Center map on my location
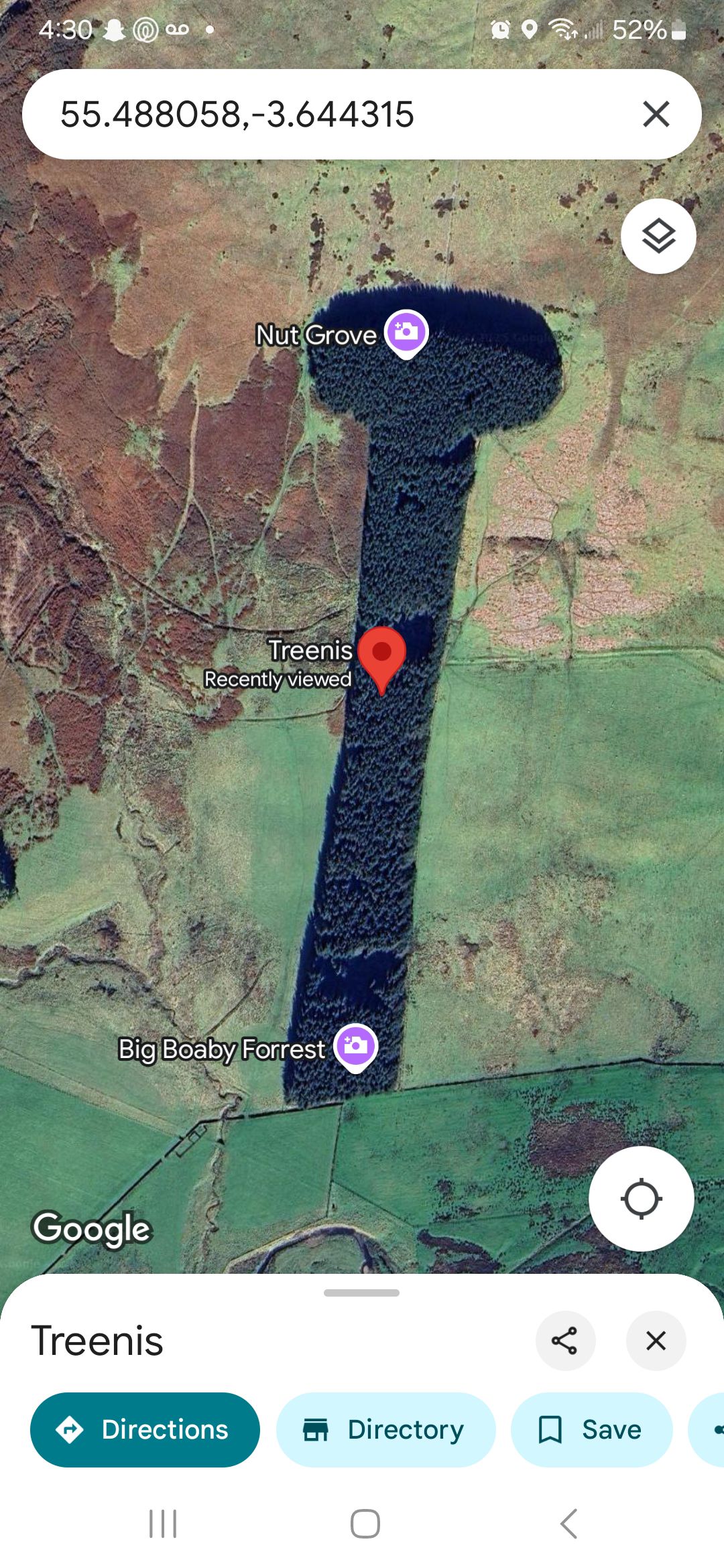Viewport: 724px width, 1568px height. pos(641,1198)
